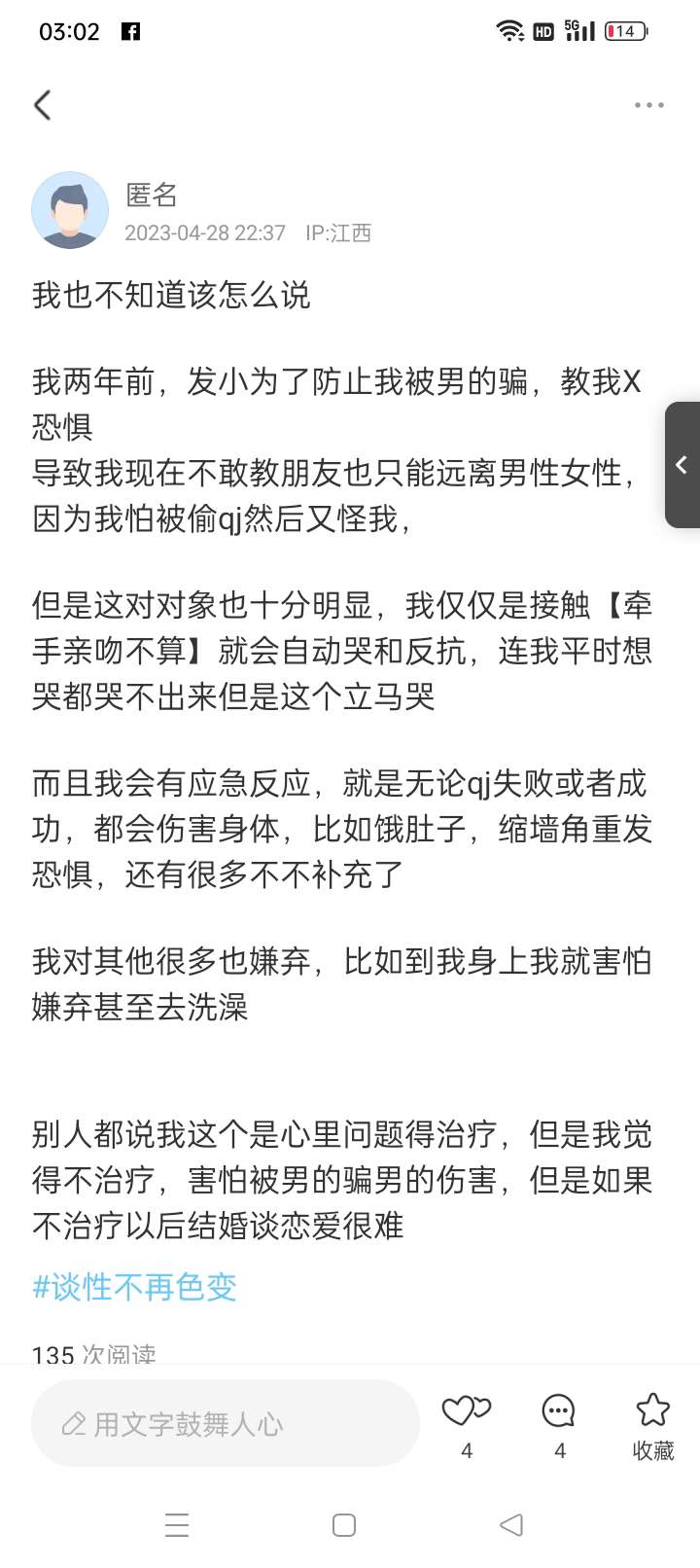
Task: Go back using the top-left arrow
Action: 42,105
